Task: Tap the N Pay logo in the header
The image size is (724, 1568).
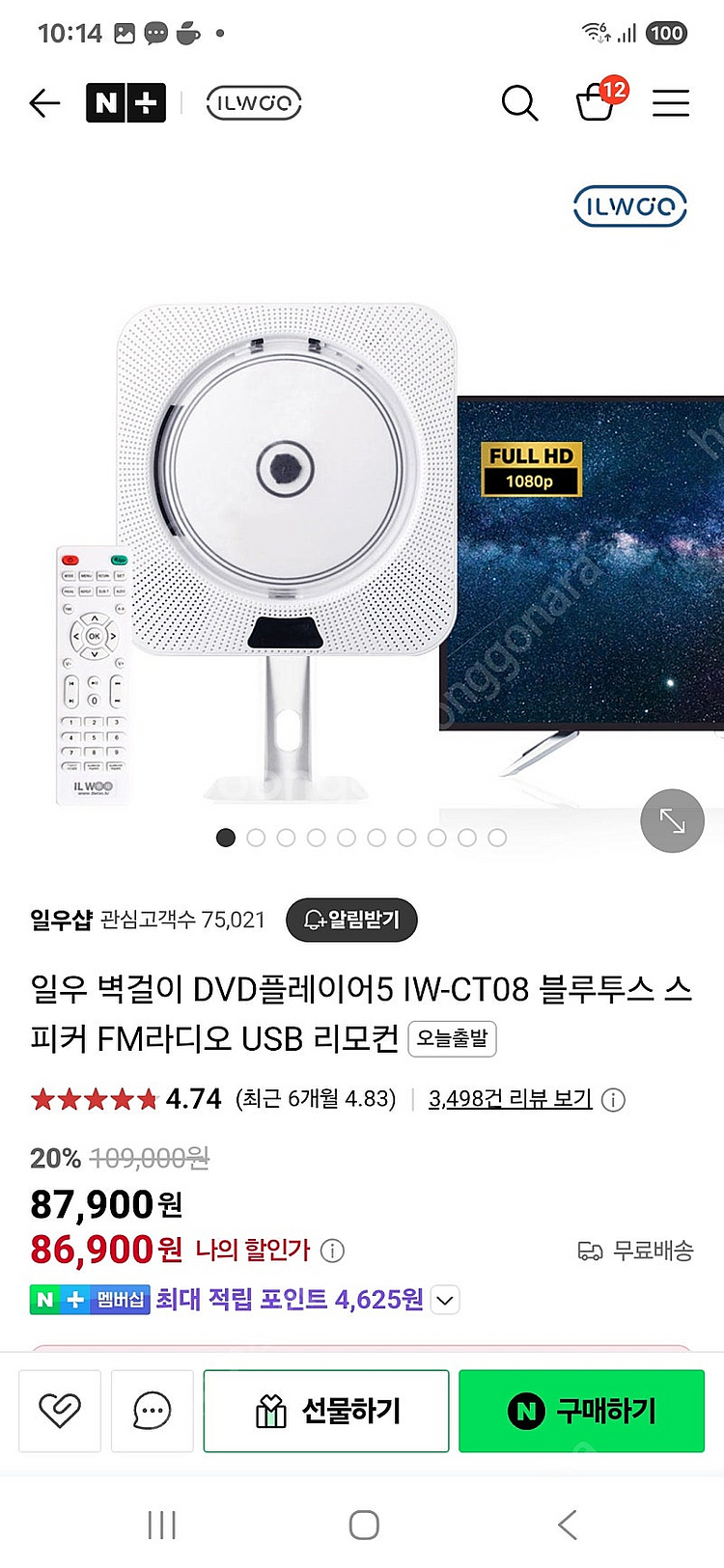Action: [x=125, y=102]
